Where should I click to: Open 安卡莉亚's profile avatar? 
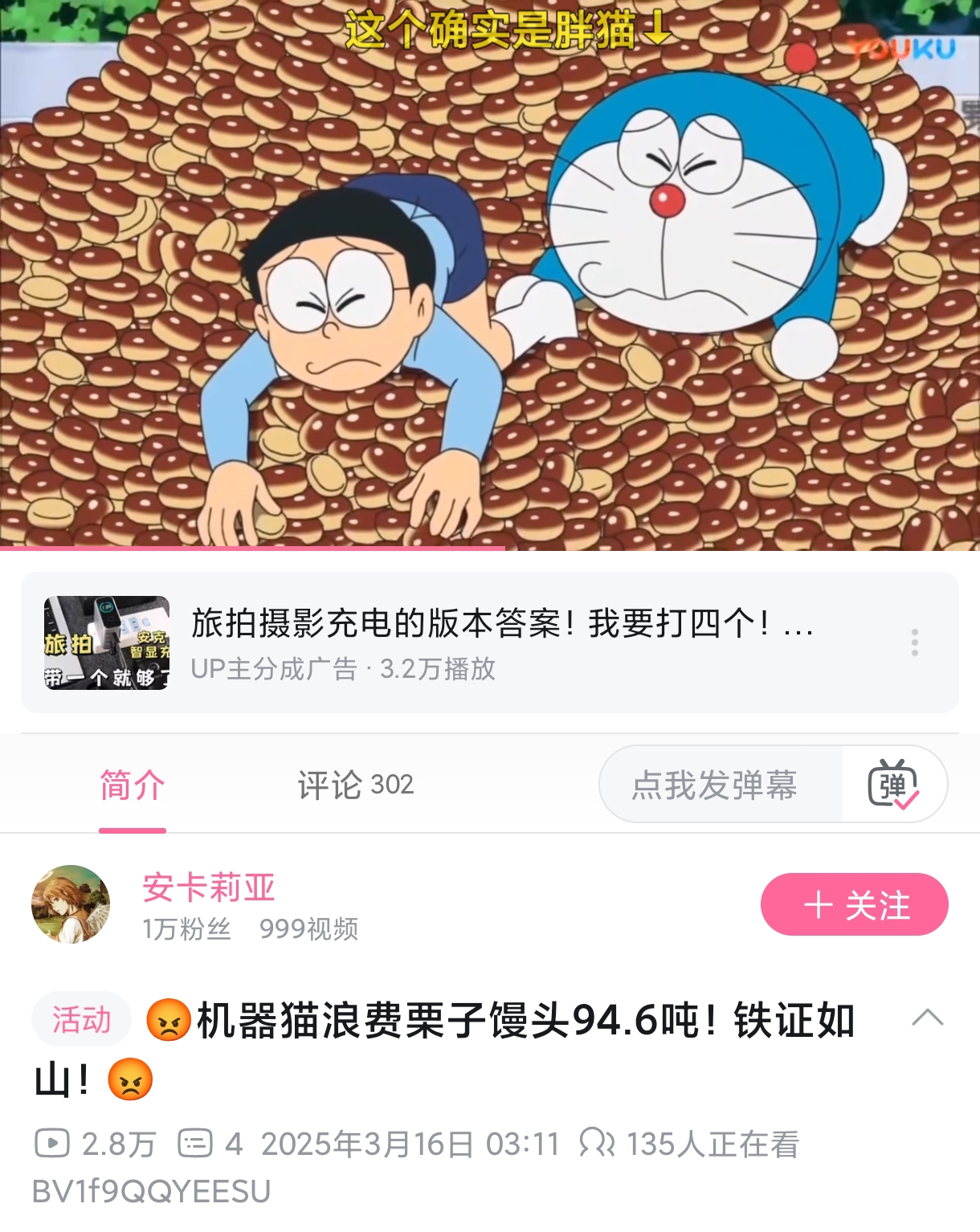71,904
